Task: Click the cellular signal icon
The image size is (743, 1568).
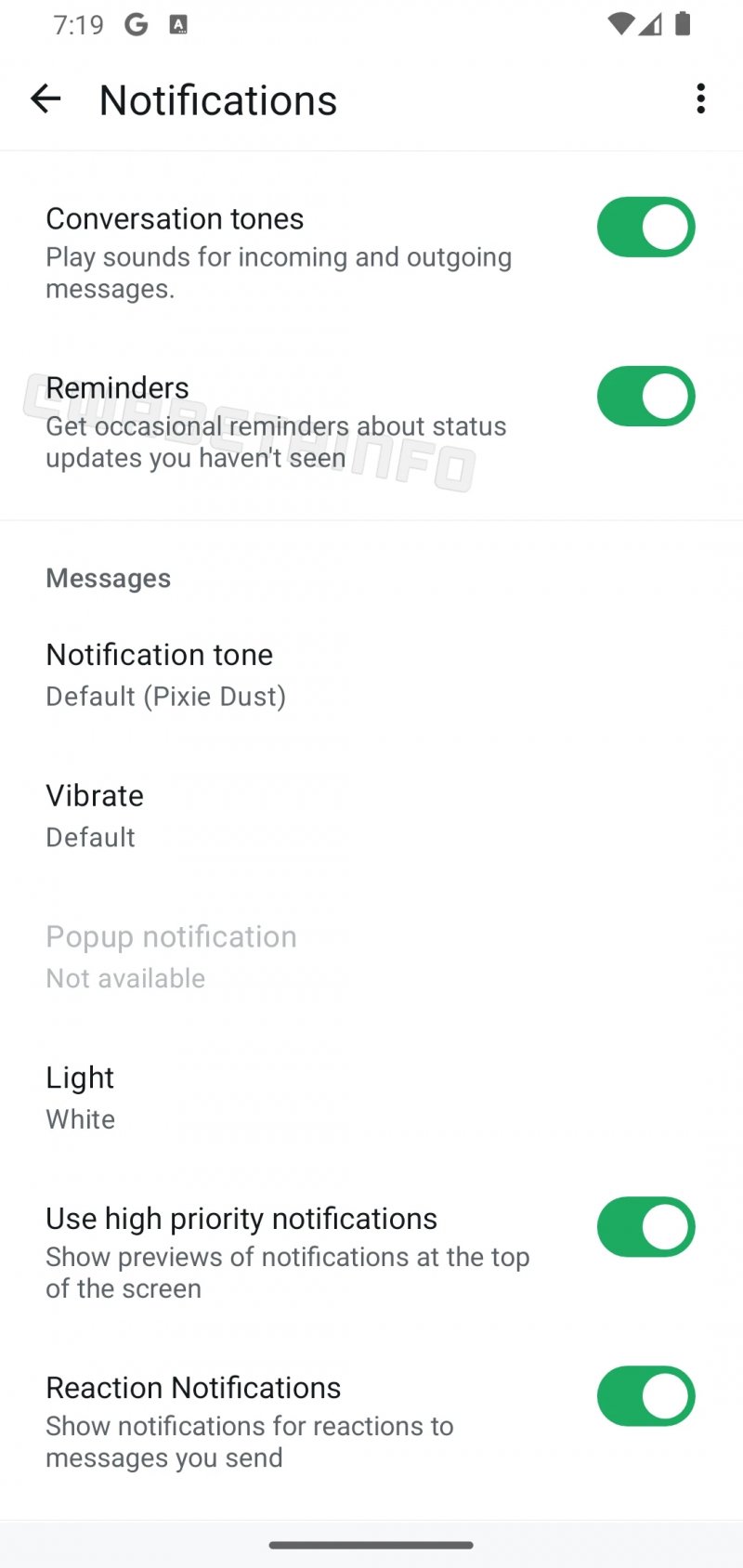Action: (x=649, y=24)
